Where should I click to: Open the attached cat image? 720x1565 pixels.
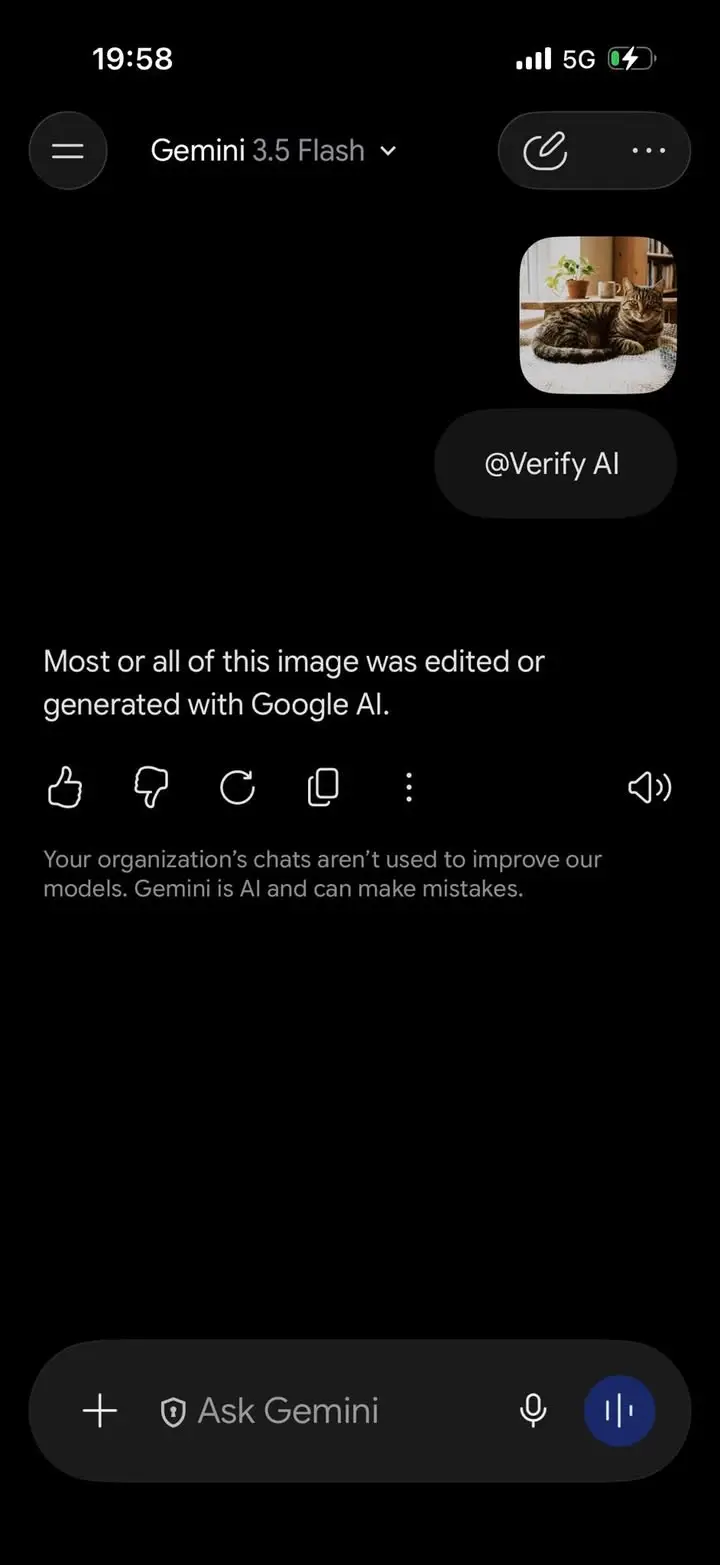pyautogui.click(x=598, y=315)
